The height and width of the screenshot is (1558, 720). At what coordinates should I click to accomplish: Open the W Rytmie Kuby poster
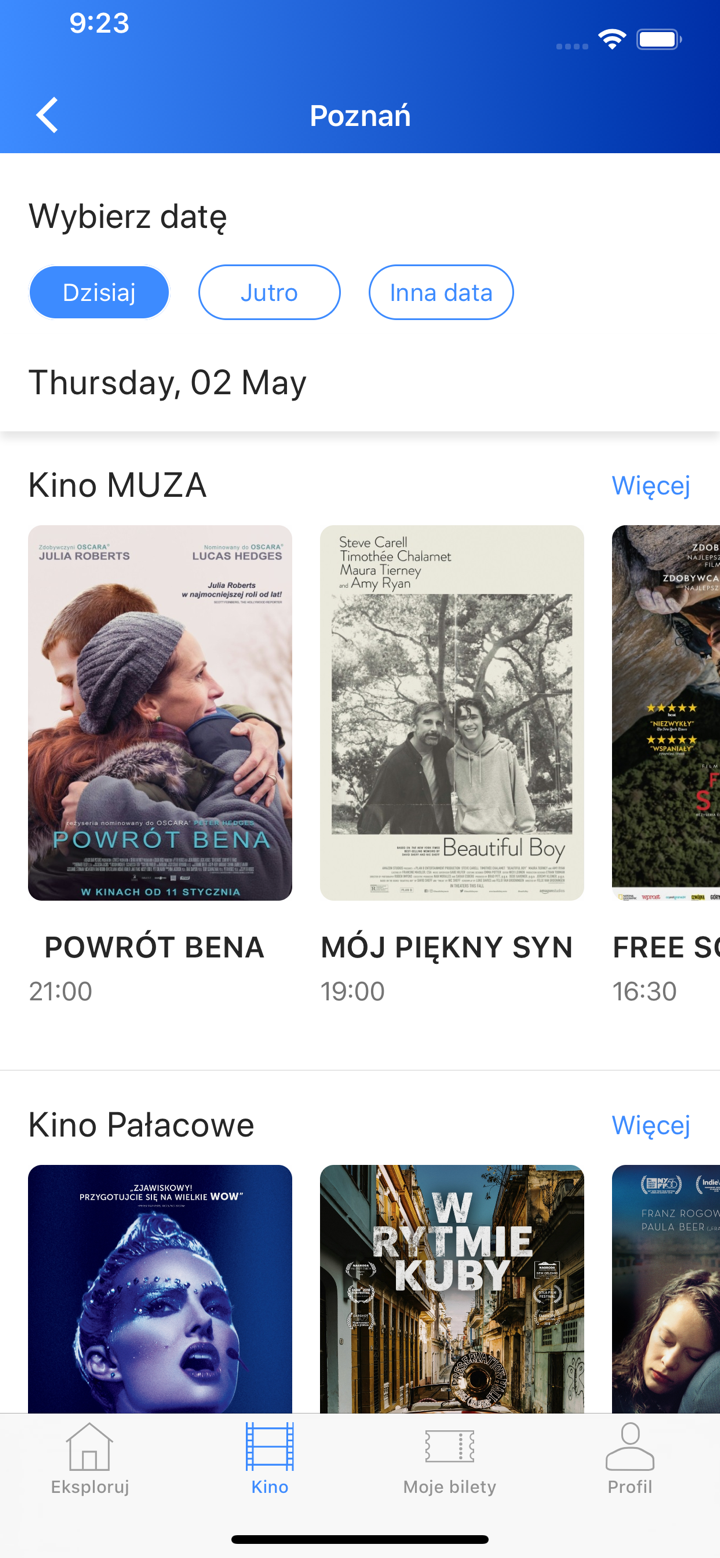(x=451, y=1290)
